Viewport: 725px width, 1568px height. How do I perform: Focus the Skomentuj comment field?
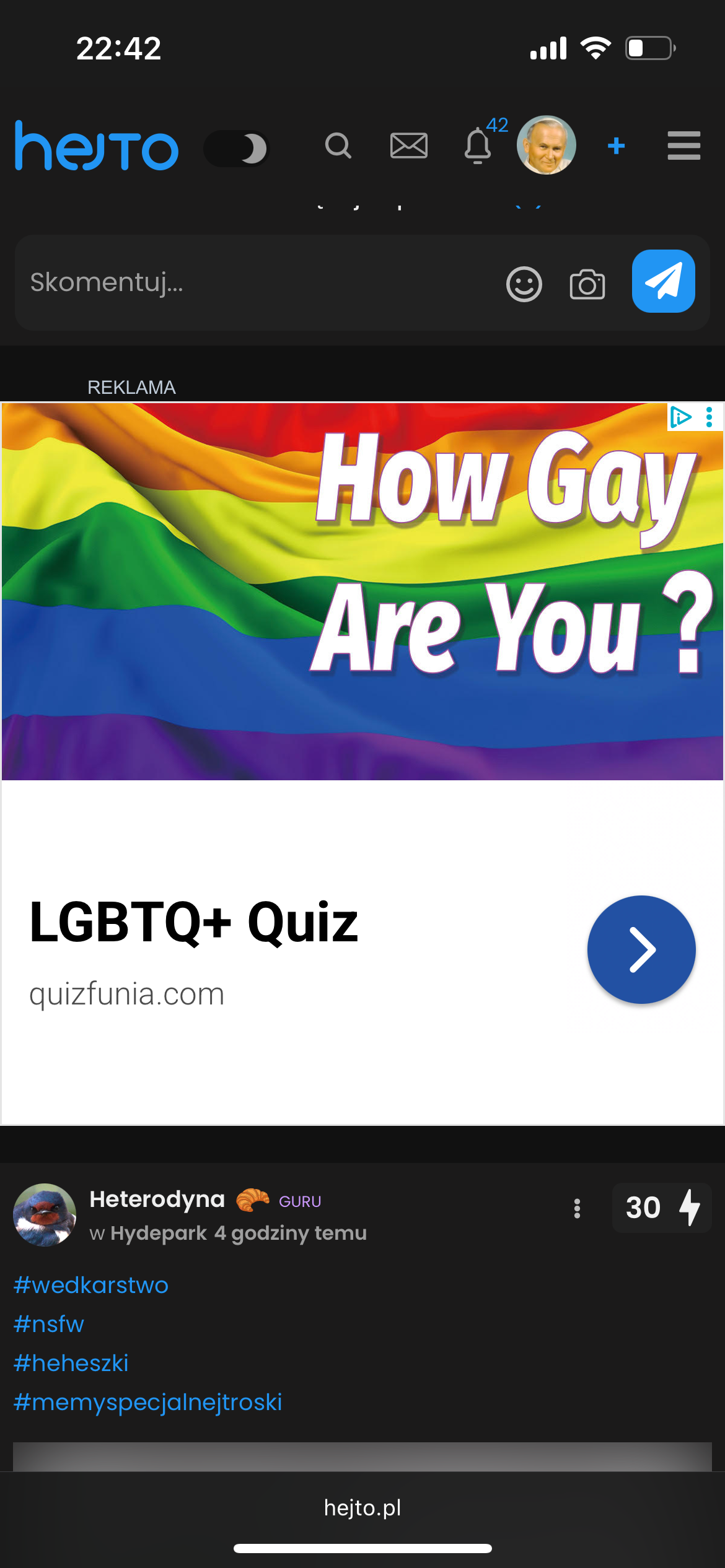[x=248, y=282]
